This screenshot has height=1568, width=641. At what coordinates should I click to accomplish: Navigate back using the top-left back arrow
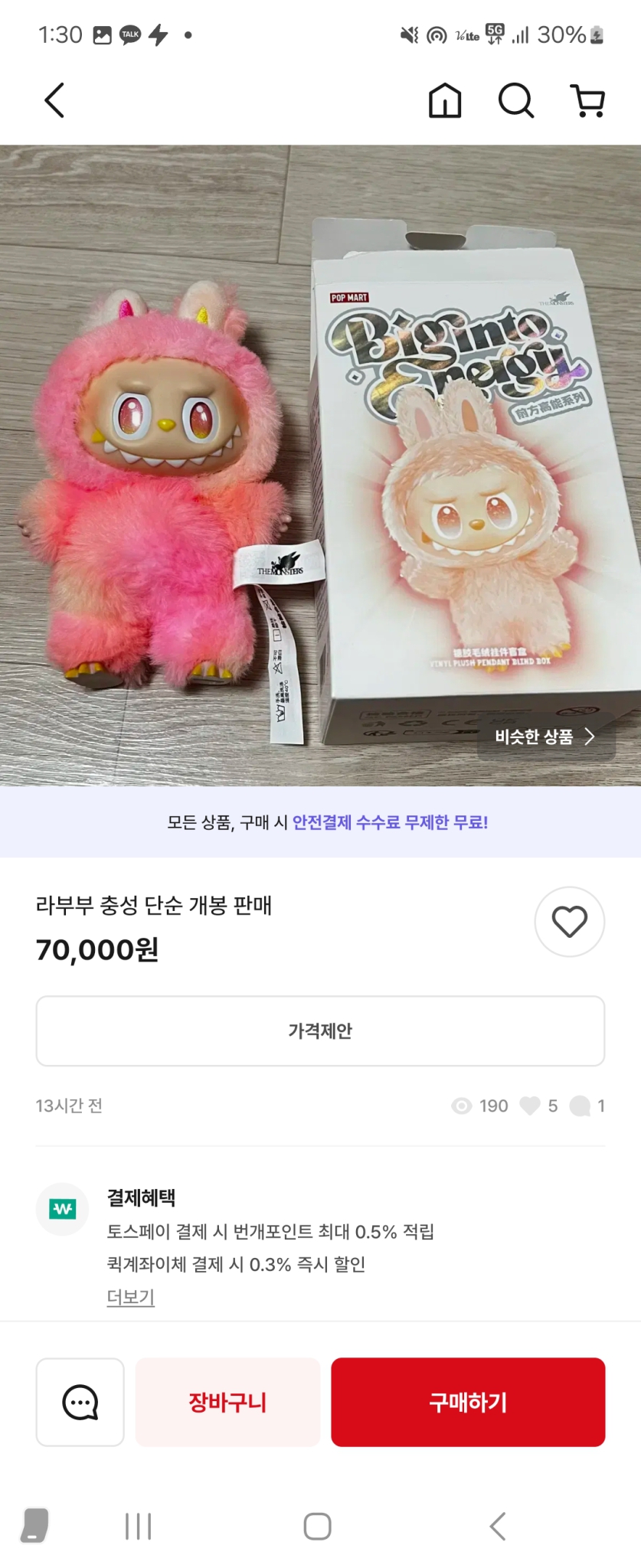[54, 100]
